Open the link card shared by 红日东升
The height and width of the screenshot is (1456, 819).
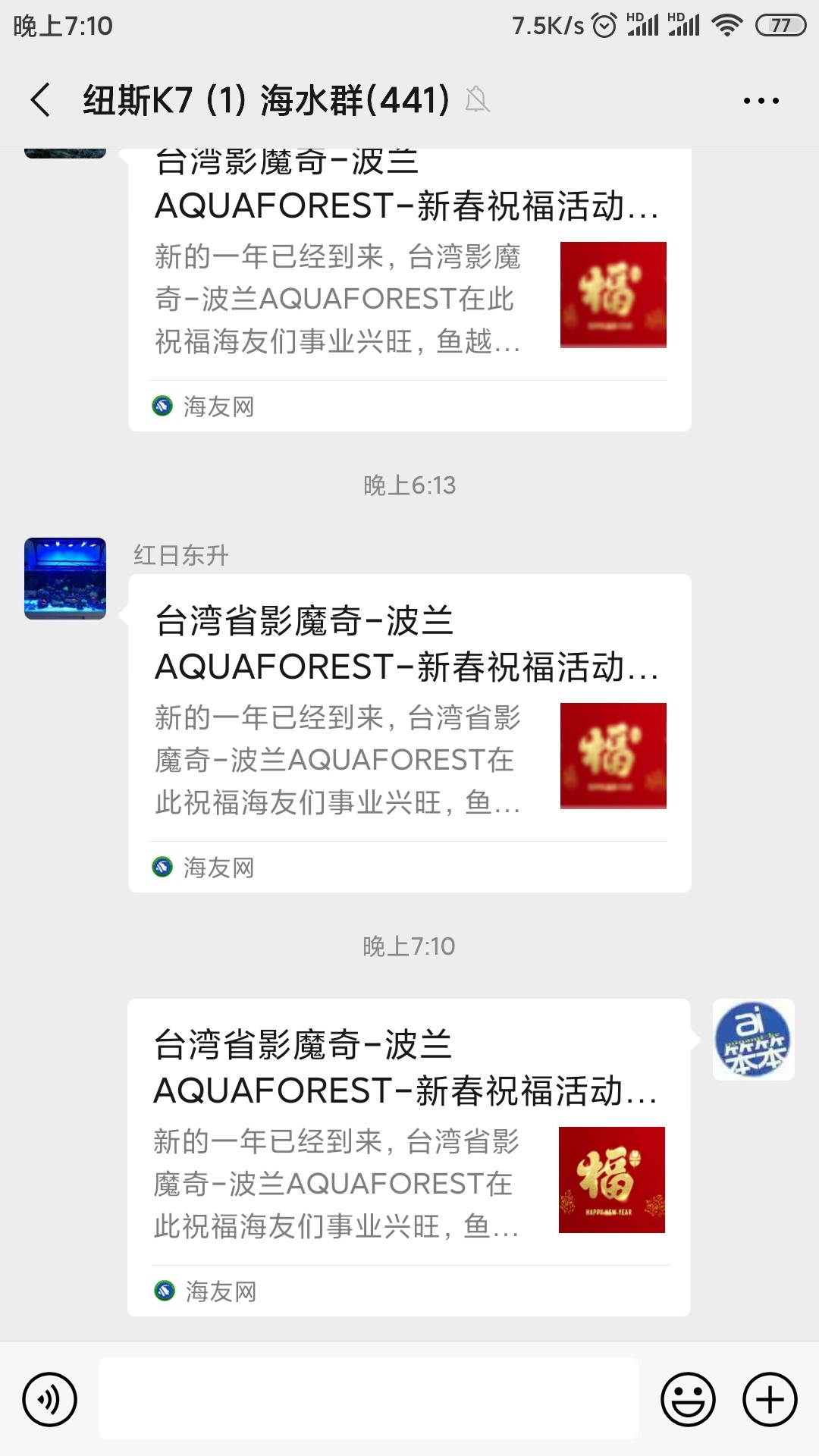[x=409, y=733]
